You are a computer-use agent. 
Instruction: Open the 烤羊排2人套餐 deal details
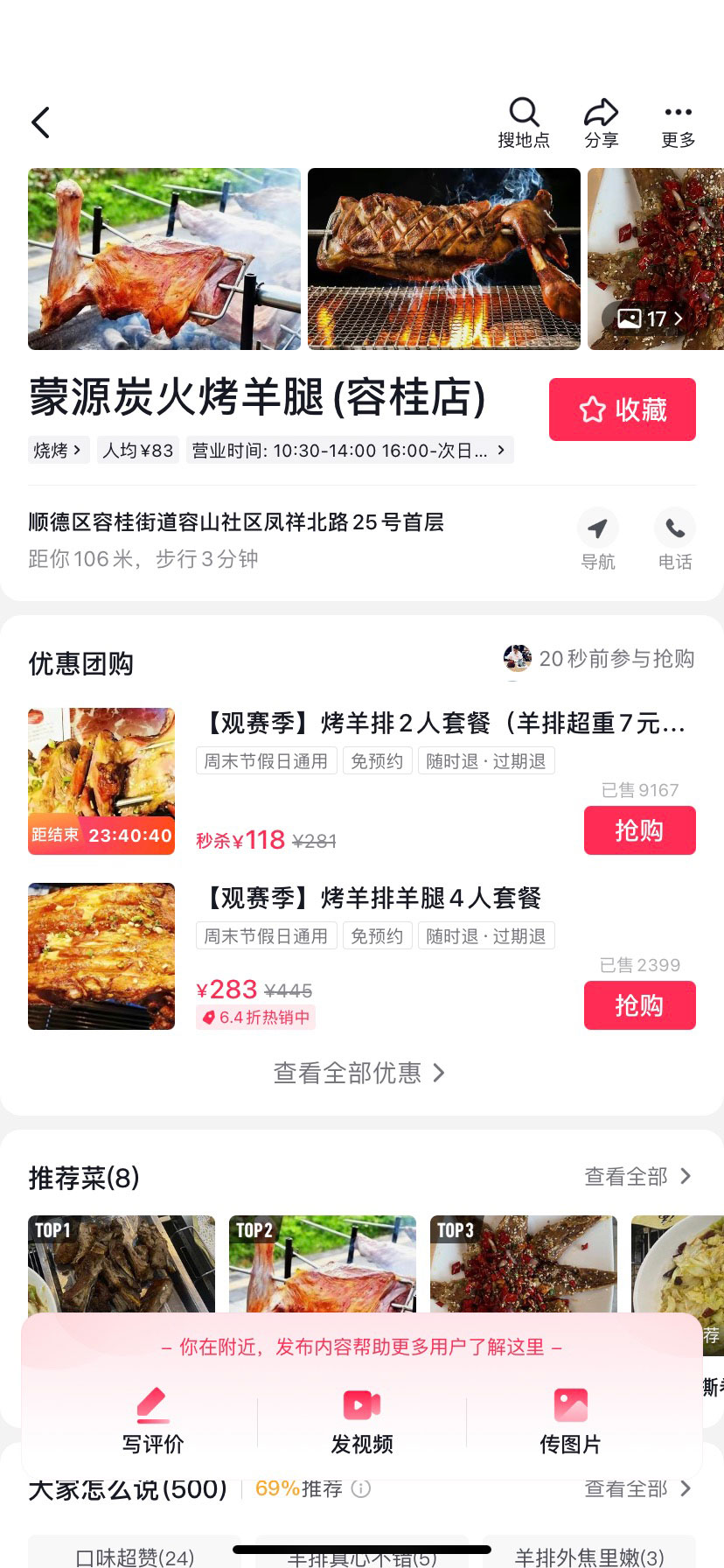point(442,724)
